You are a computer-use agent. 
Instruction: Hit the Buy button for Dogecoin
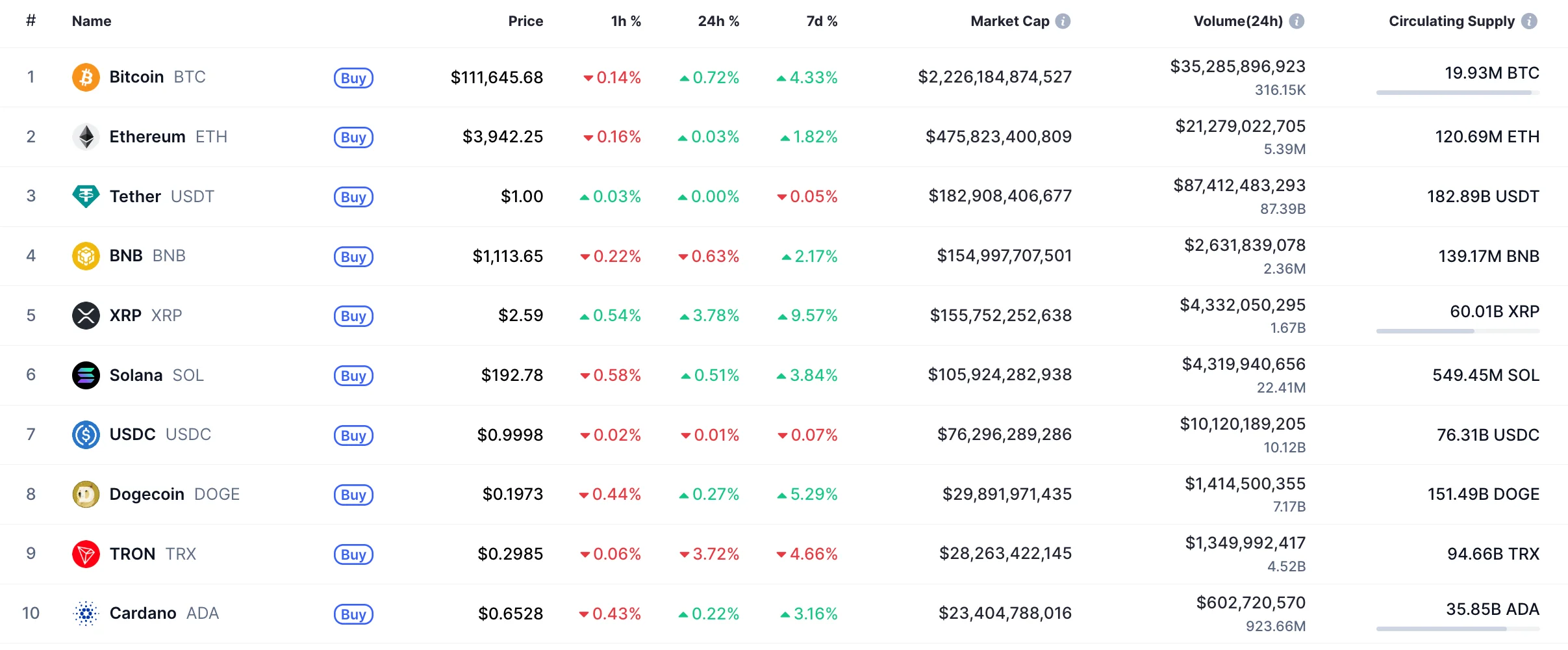pos(353,495)
